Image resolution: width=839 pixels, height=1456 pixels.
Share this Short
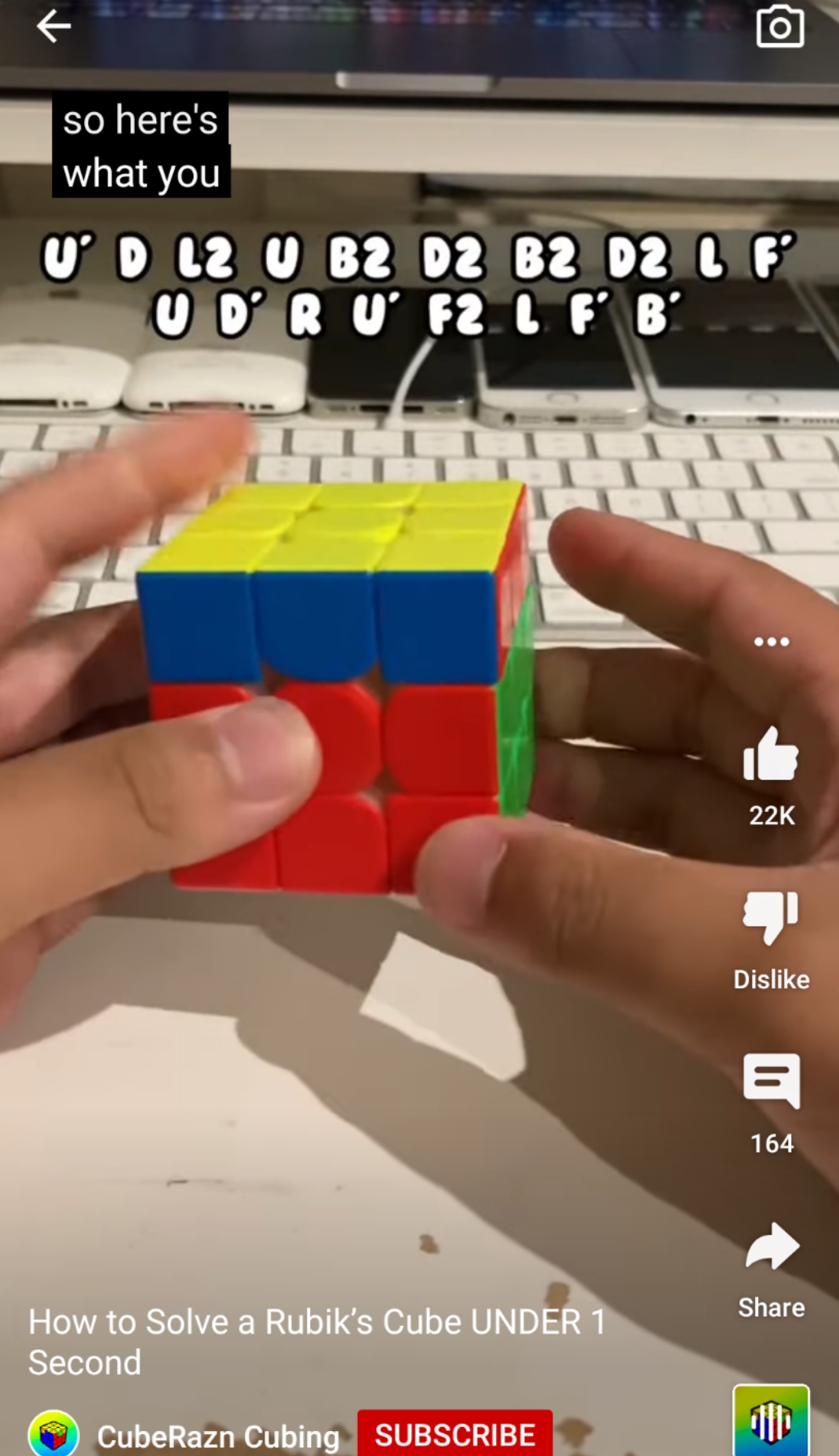772,1247
